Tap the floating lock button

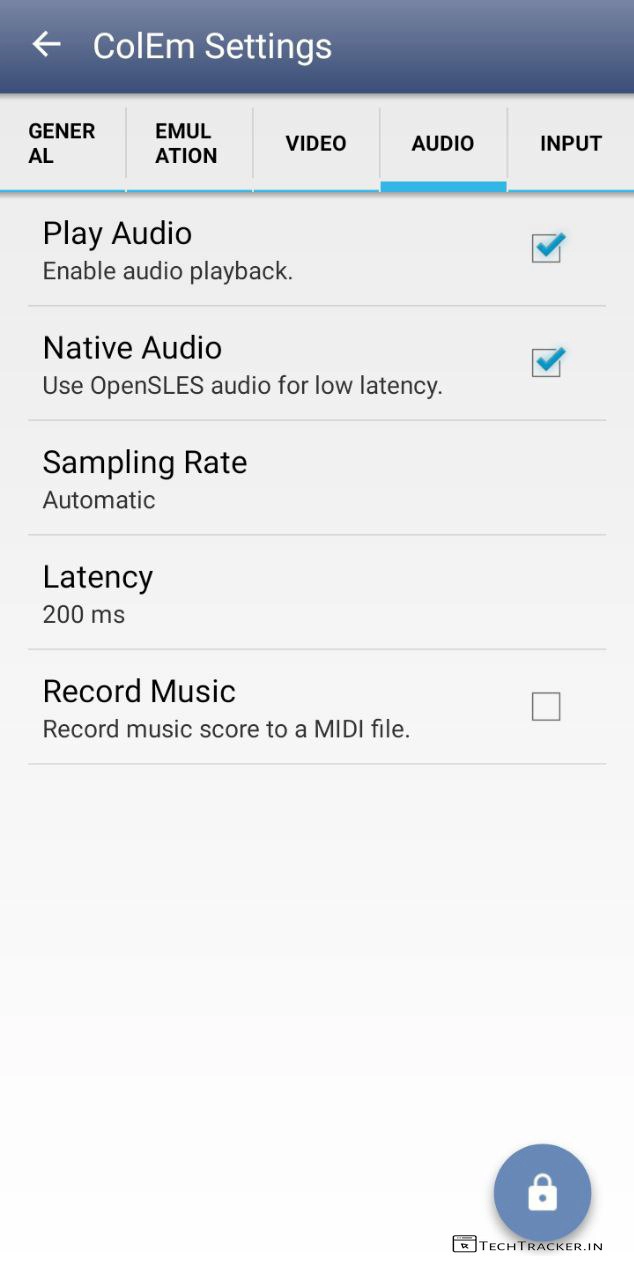[542, 1192]
